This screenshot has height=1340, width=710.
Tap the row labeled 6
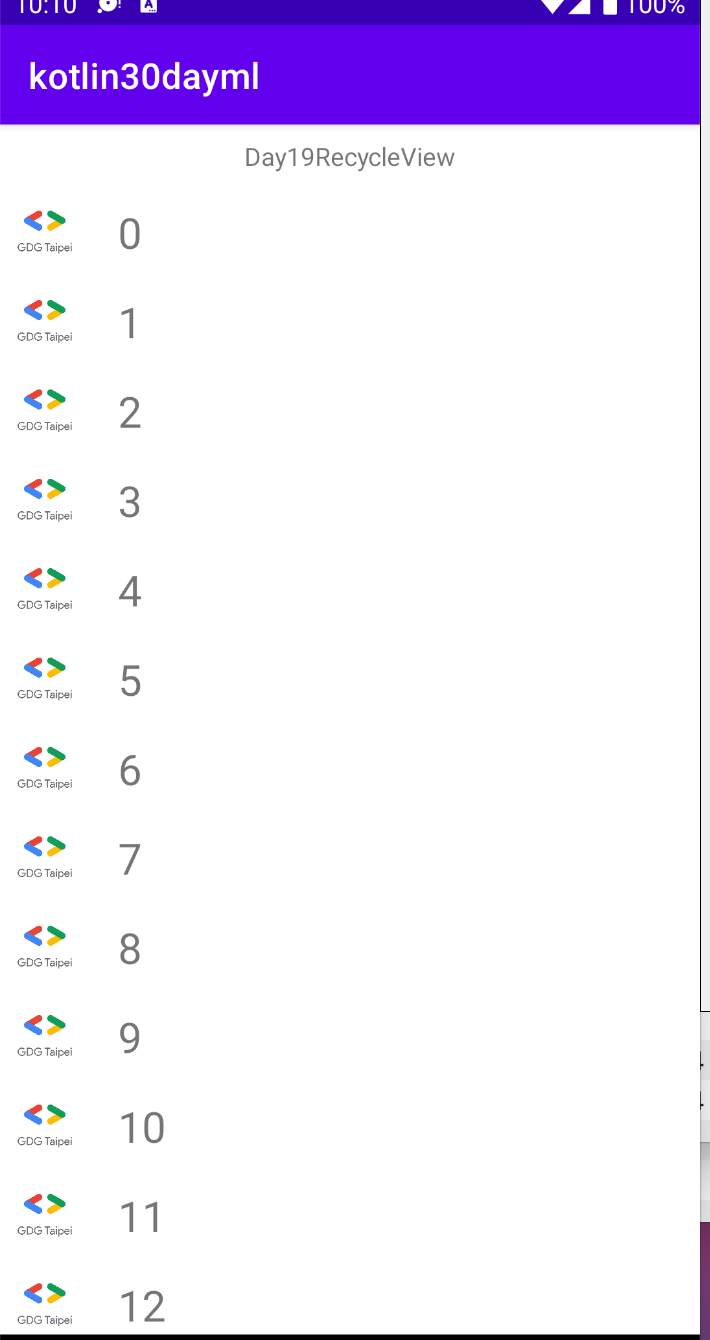(130, 771)
